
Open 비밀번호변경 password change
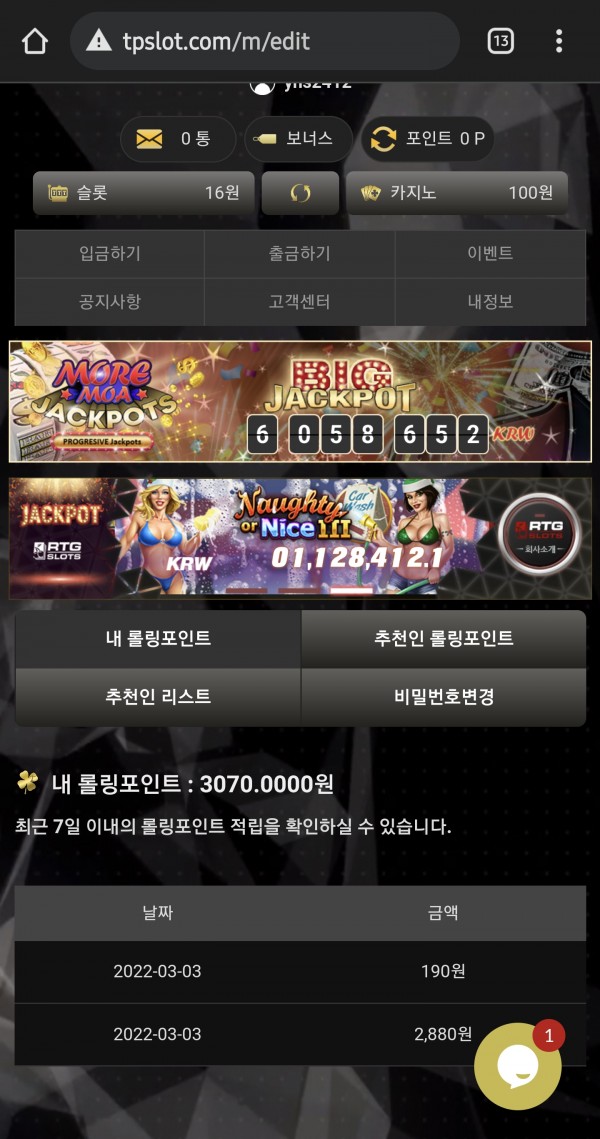pos(443,697)
